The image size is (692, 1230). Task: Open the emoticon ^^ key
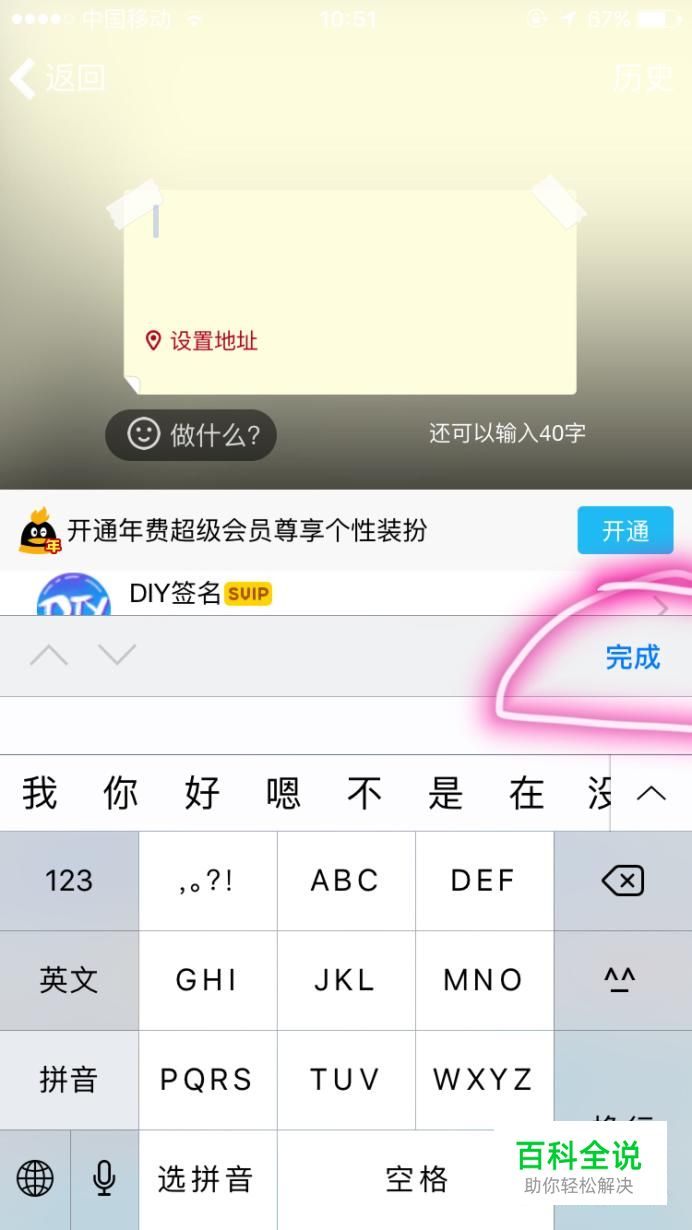click(620, 980)
